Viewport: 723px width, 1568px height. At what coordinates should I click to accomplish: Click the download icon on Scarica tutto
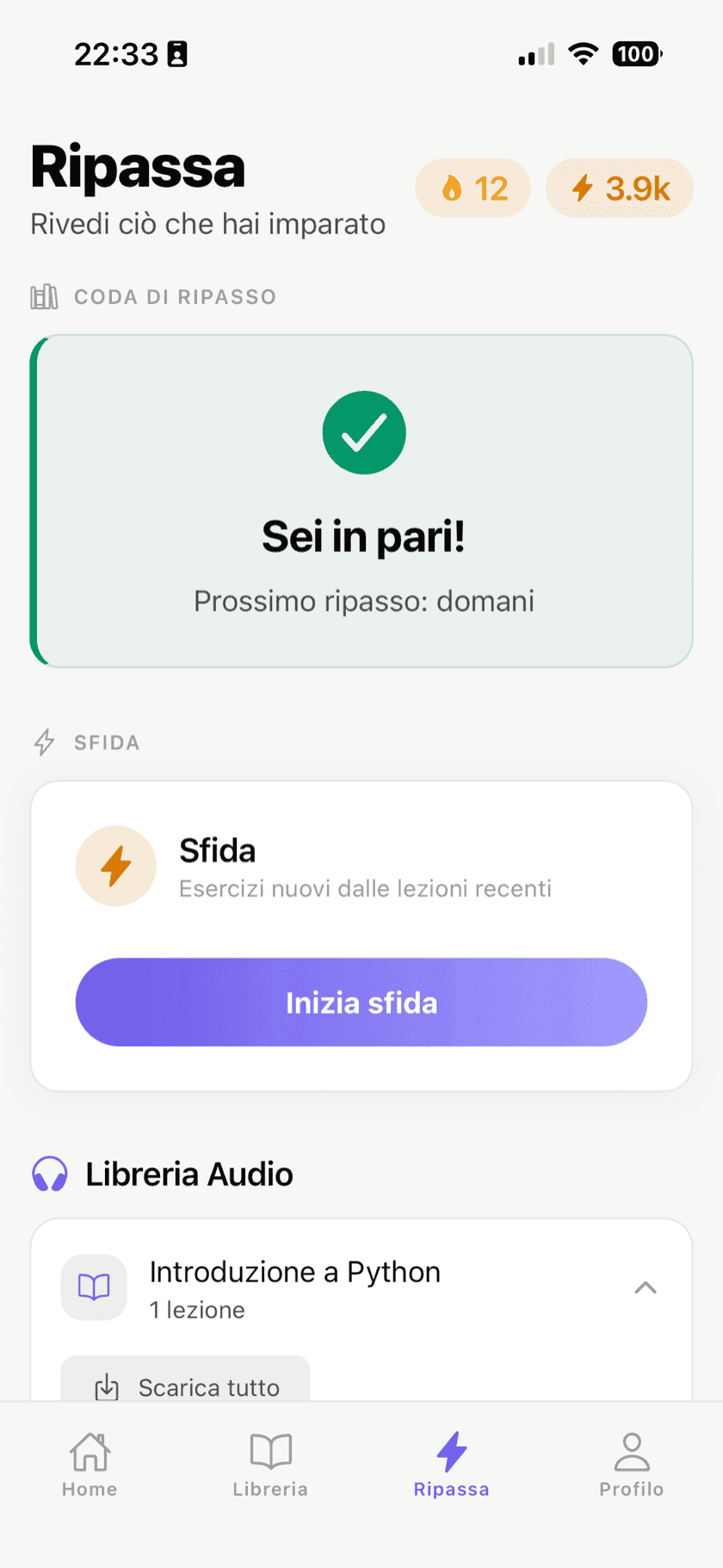[x=106, y=1387]
